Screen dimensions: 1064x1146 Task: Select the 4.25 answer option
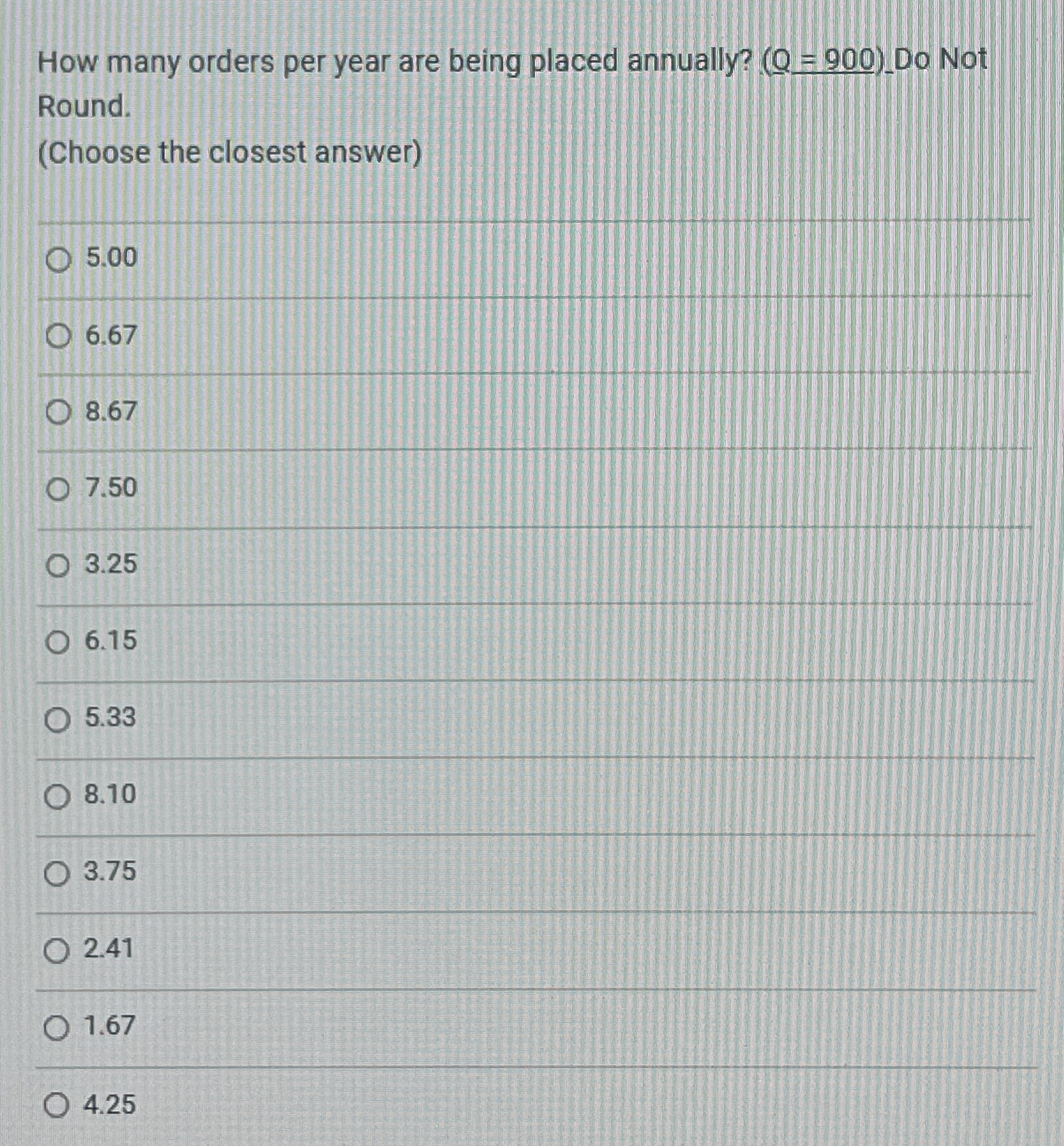click(58, 1104)
